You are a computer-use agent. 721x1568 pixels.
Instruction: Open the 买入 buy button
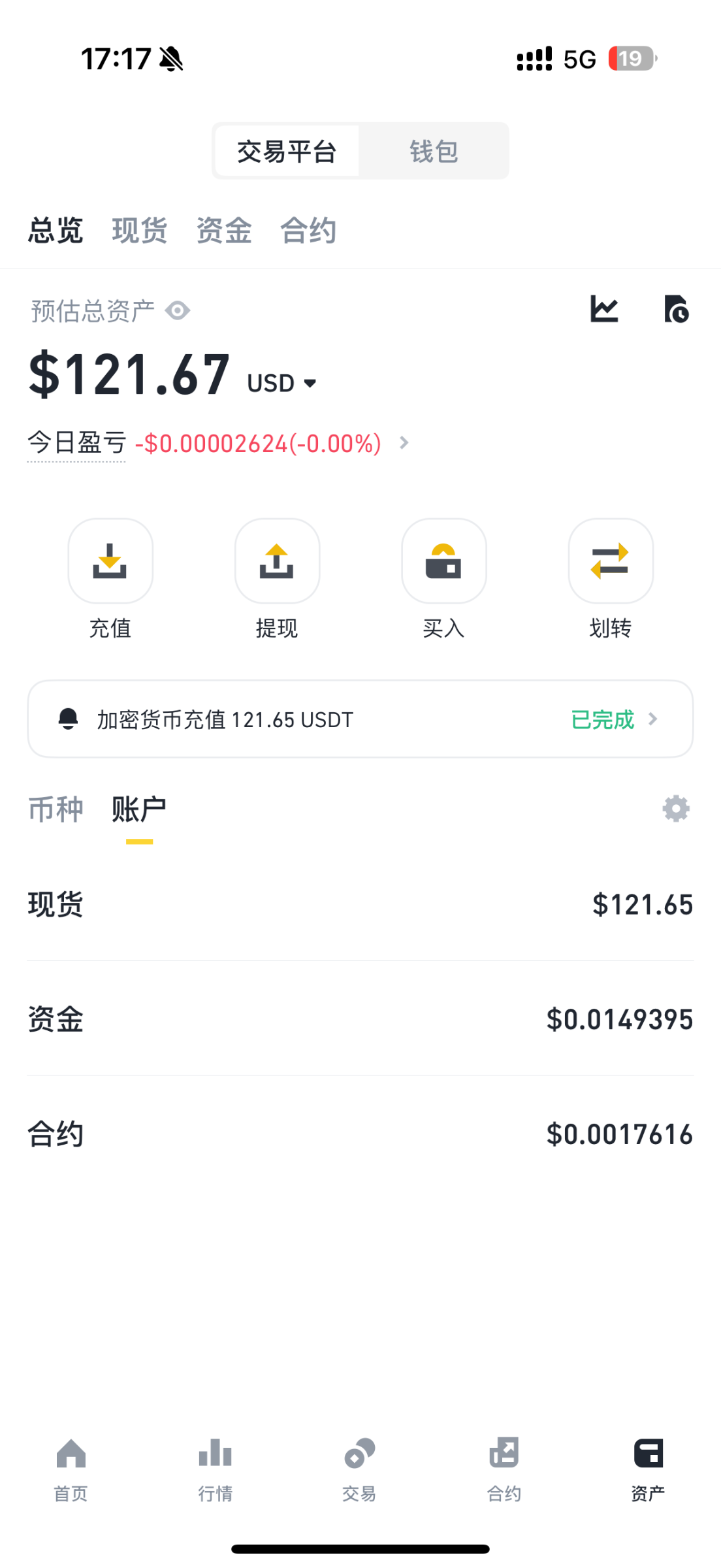click(443, 561)
